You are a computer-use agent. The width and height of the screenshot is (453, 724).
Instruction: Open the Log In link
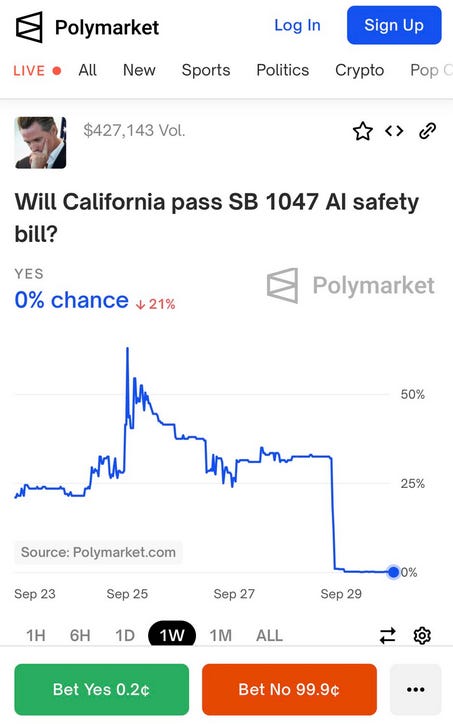(x=297, y=25)
